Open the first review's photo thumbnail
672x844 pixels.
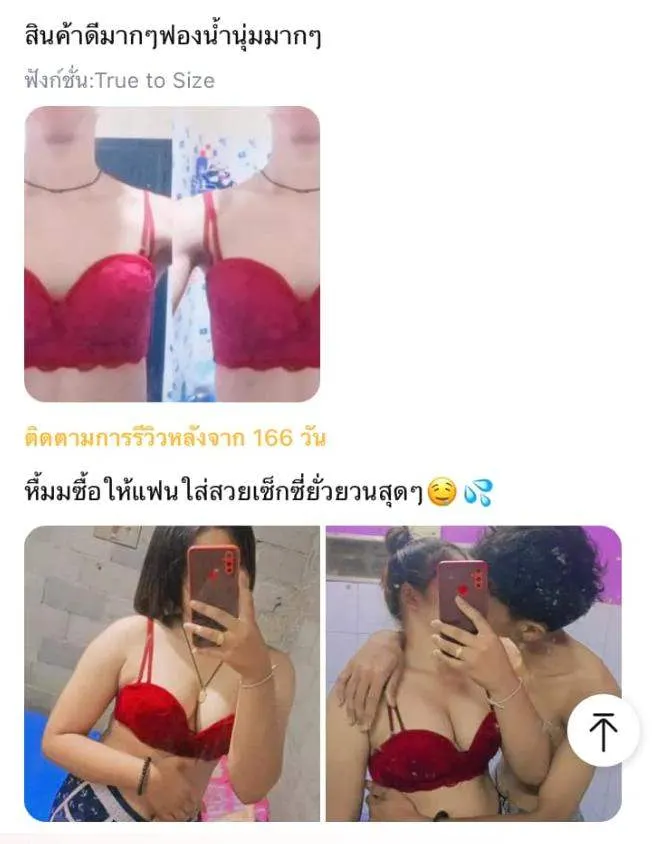coord(172,254)
